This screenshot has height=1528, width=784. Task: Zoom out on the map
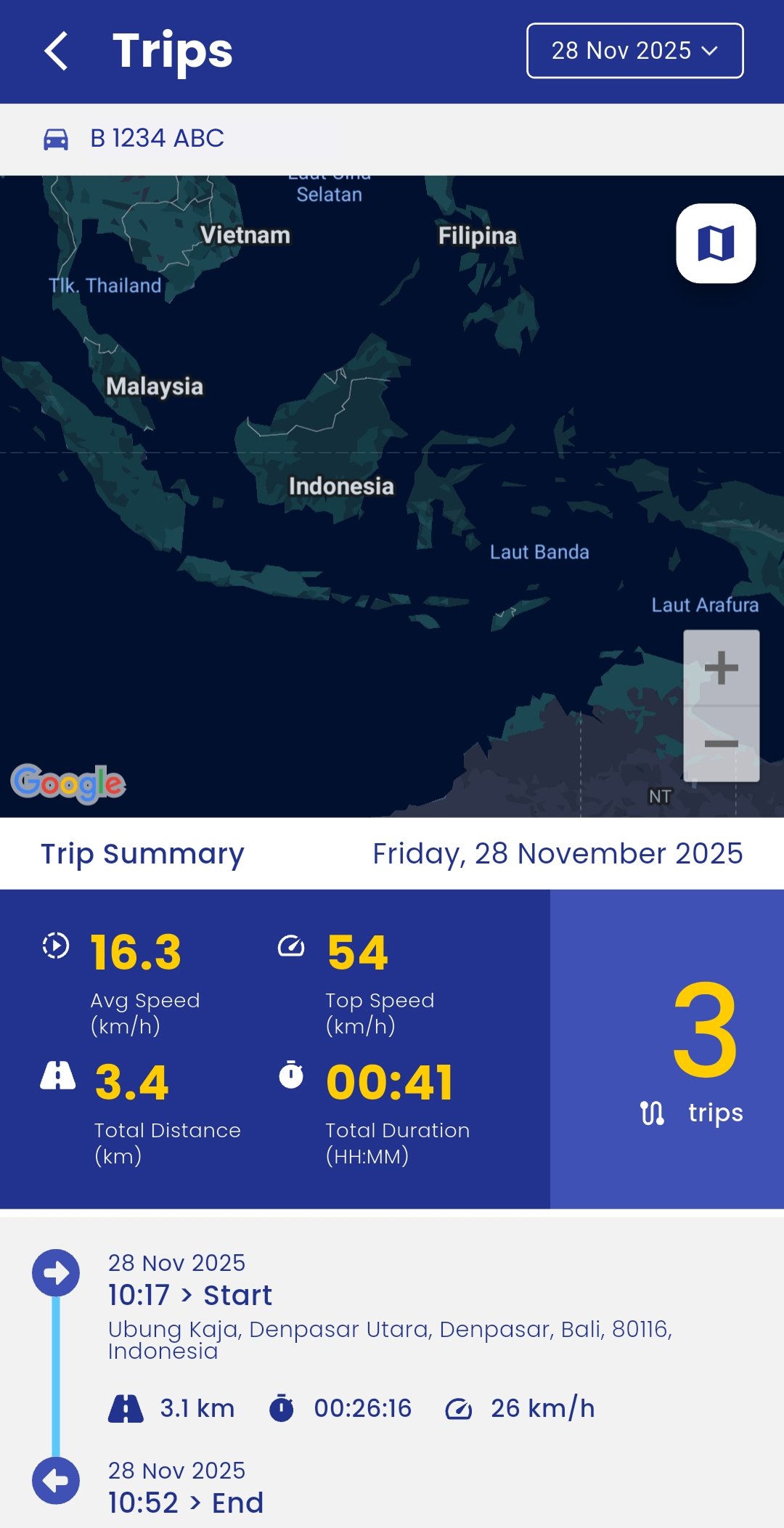(721, 744)
